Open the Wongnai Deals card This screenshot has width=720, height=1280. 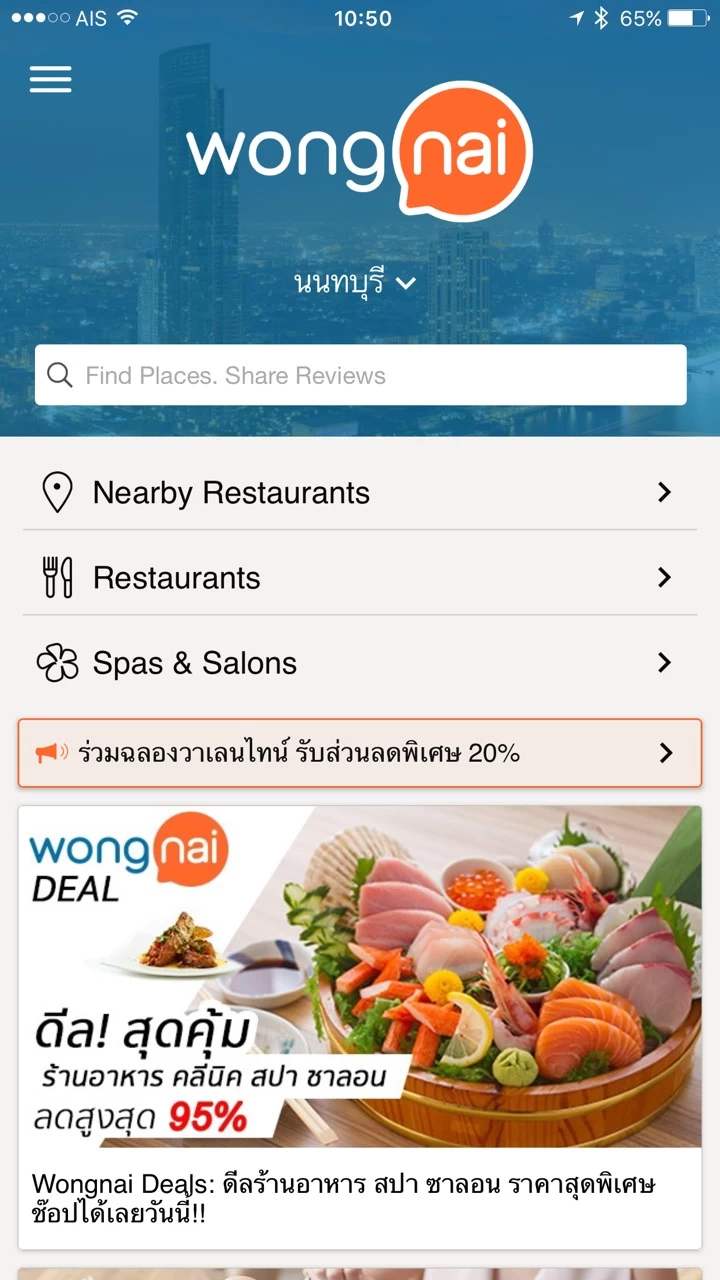pos(360,1028)
